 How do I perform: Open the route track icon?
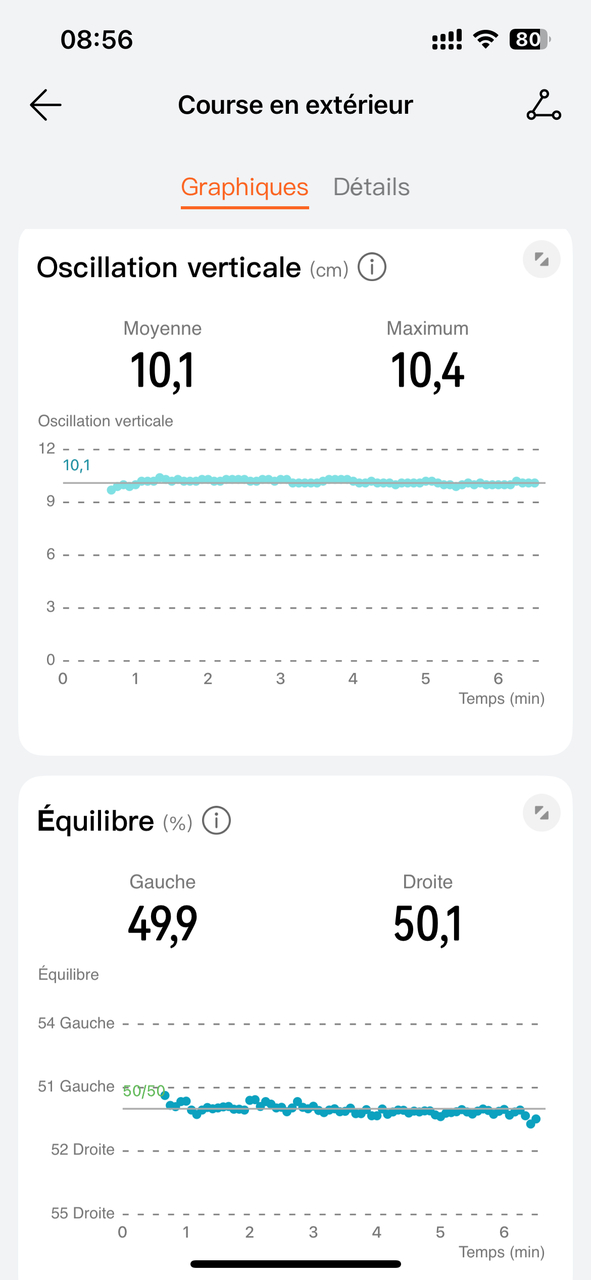[x=544, y=105]
